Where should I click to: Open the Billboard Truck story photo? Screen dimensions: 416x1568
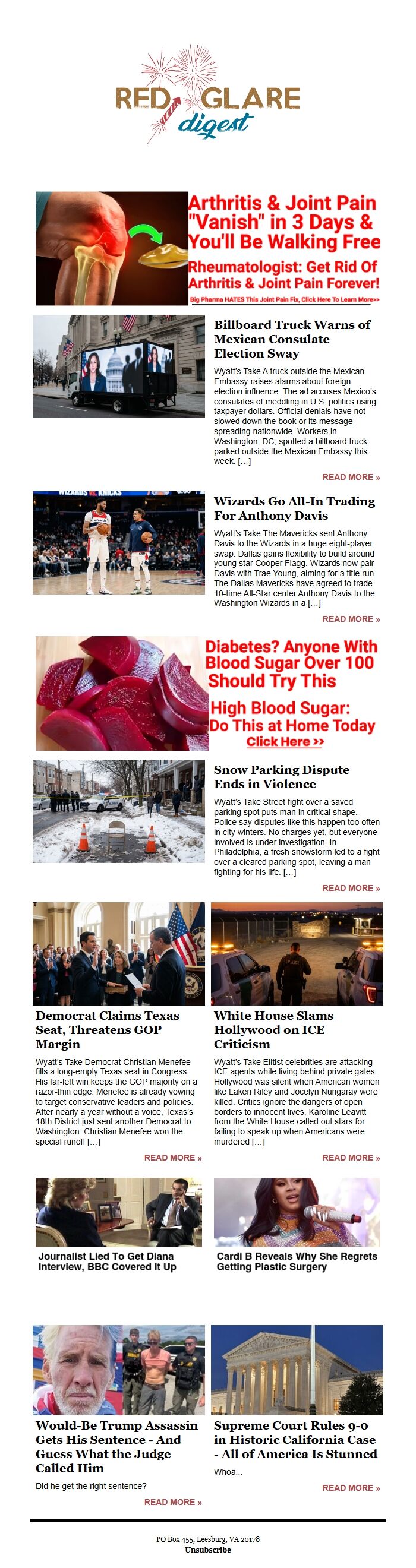119,366
